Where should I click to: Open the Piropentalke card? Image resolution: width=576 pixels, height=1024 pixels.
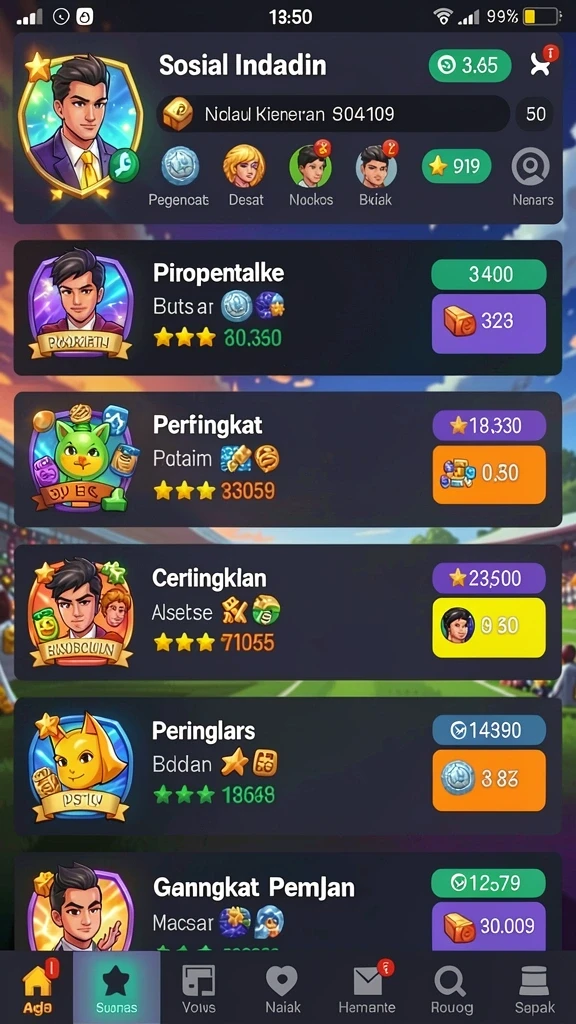click(x=288, y=308)
